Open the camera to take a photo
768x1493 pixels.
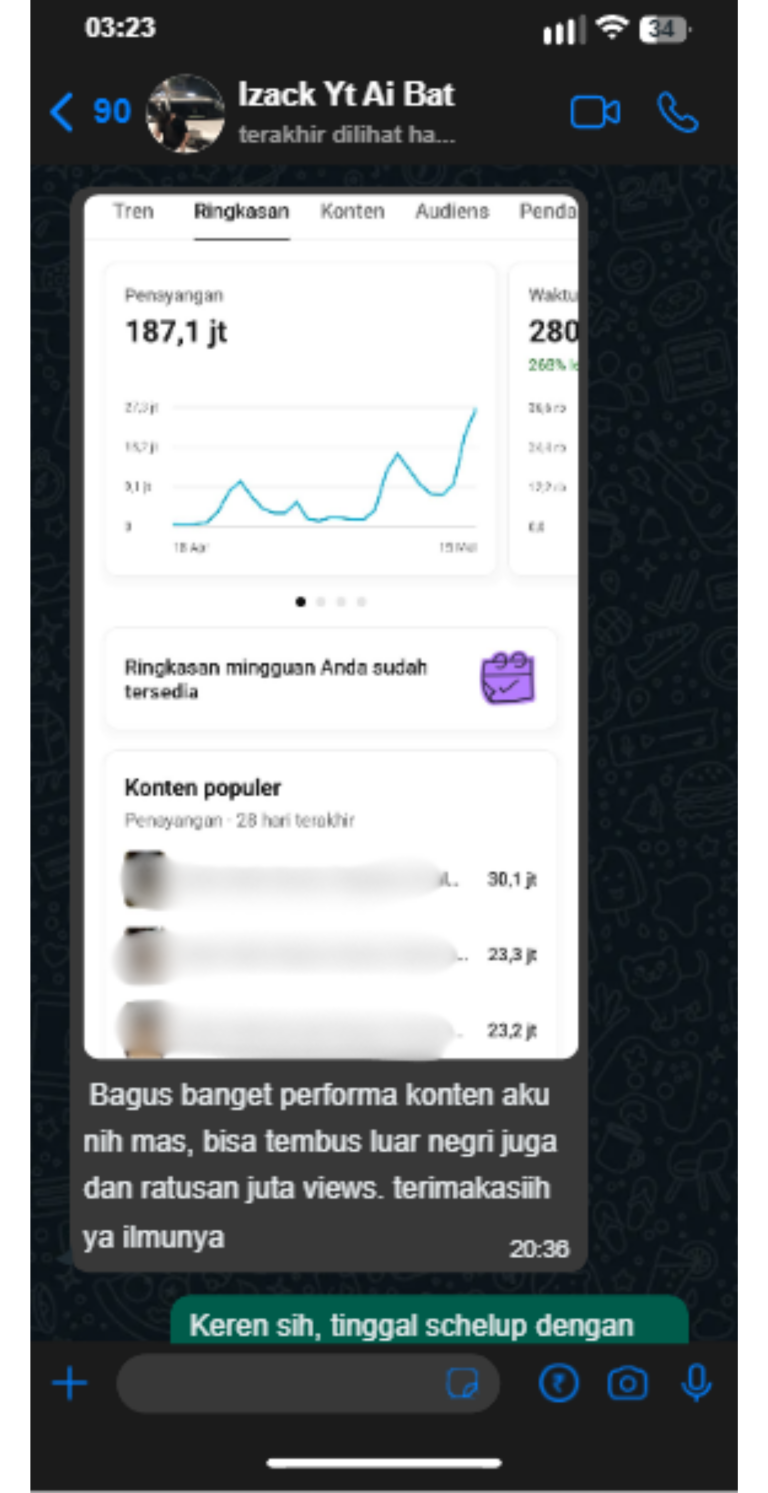point(628,1384)
